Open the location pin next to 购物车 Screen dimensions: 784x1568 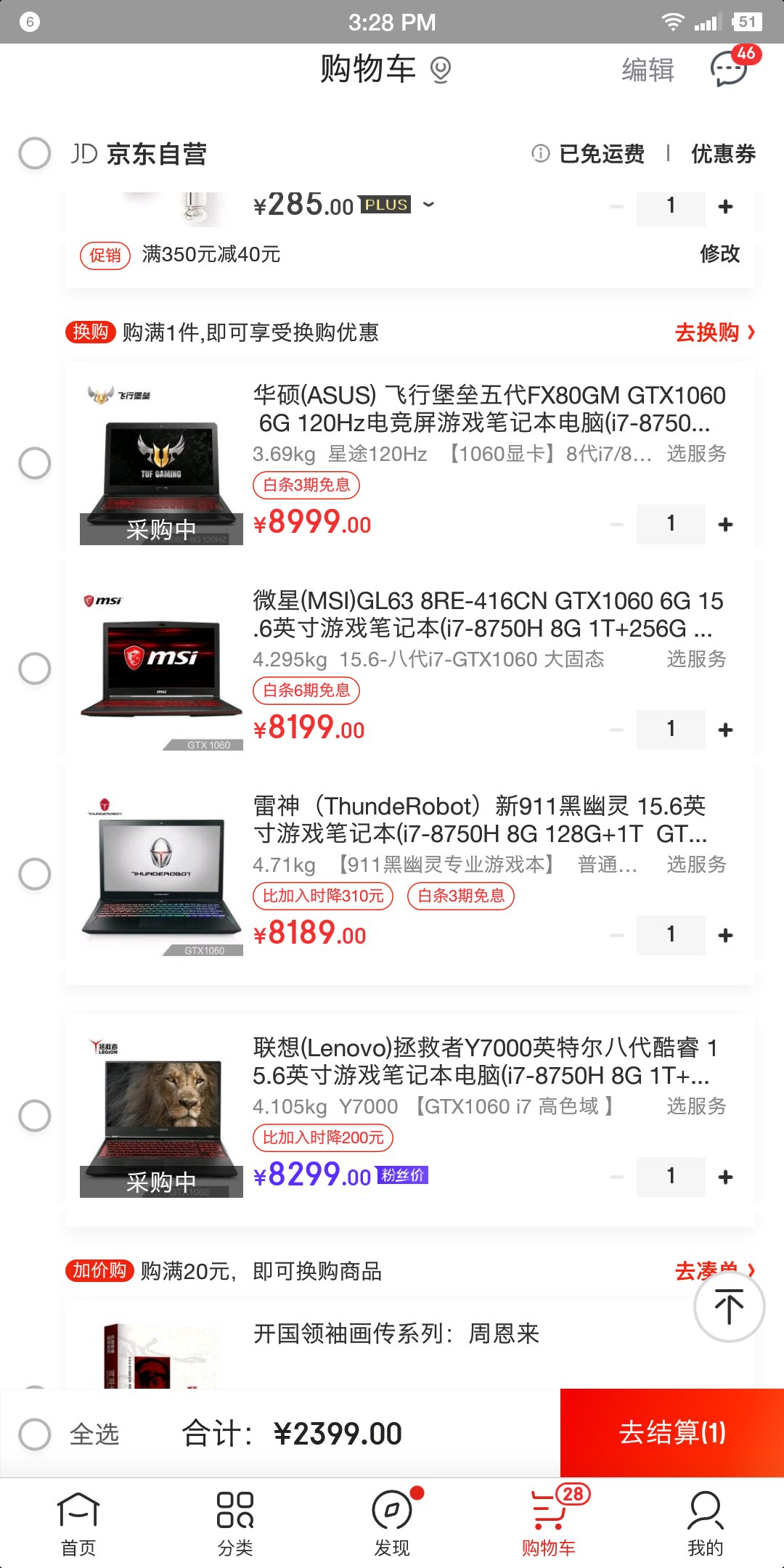(441, 70)
